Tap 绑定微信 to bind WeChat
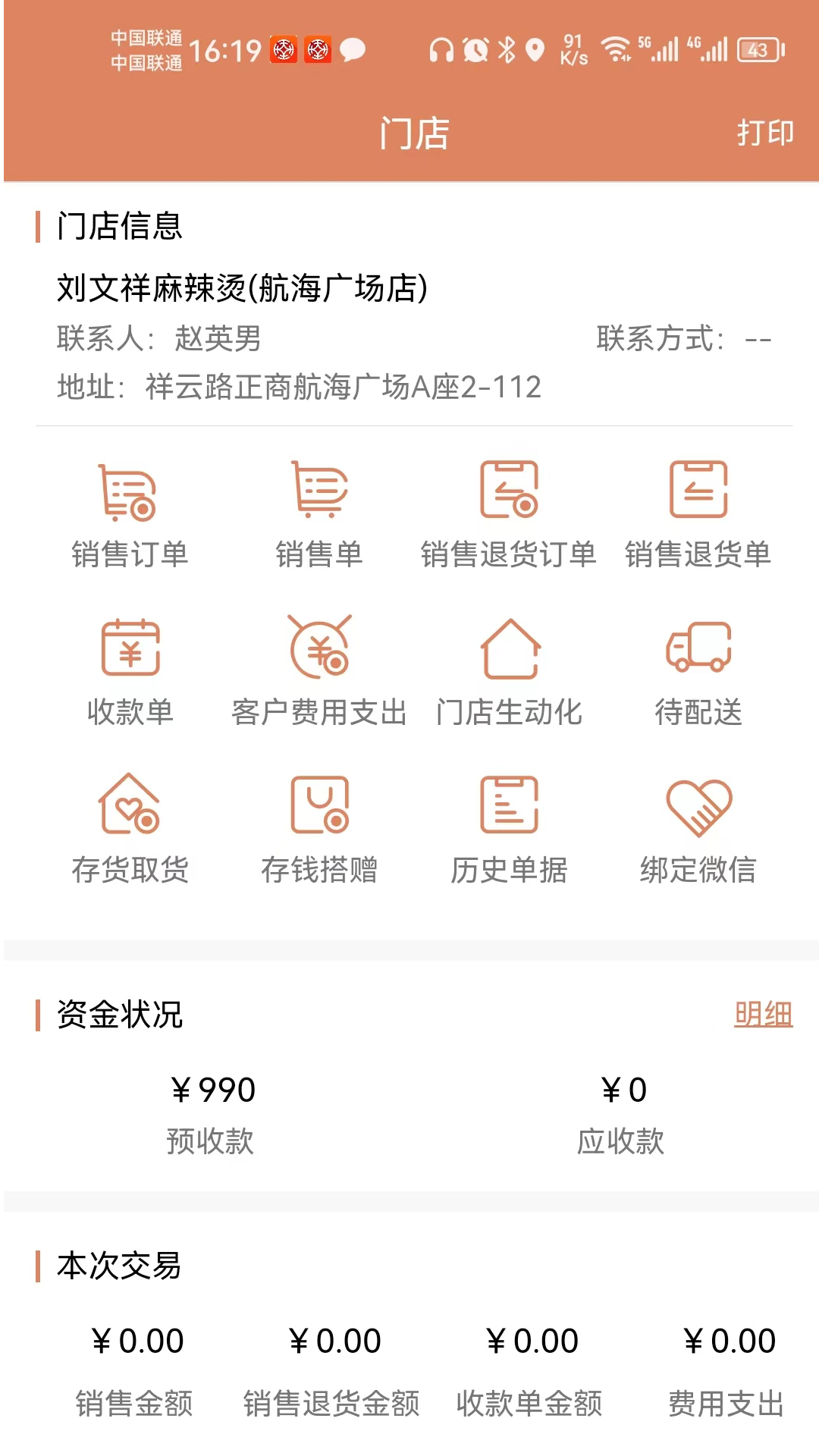819x1456 pixels. pyautogui.click(x=698, y=830)
